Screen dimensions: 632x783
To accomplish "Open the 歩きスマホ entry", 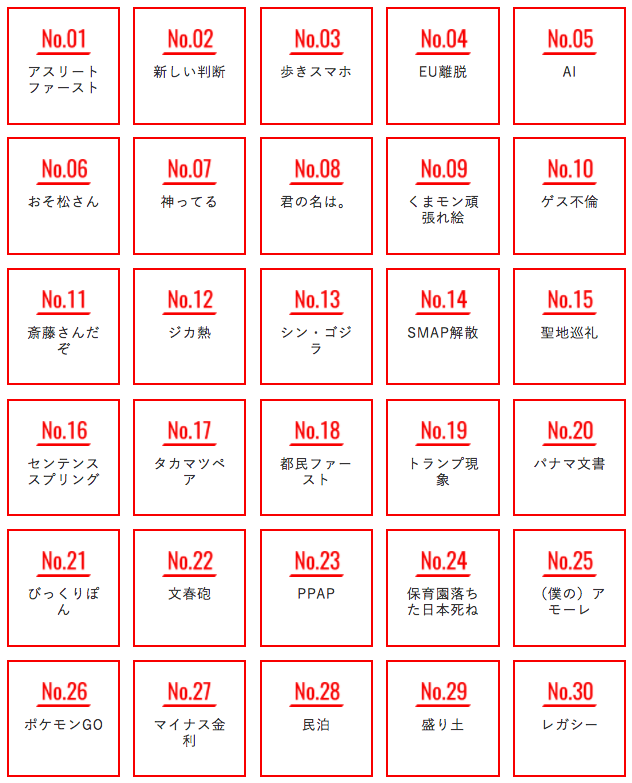I will tap(316, 66).
